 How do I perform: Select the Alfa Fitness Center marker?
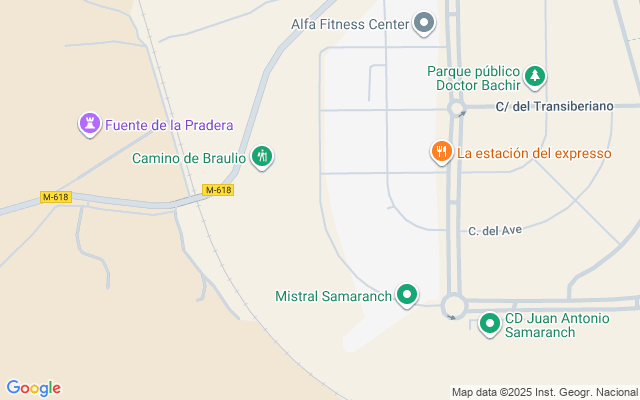point(425,23)
